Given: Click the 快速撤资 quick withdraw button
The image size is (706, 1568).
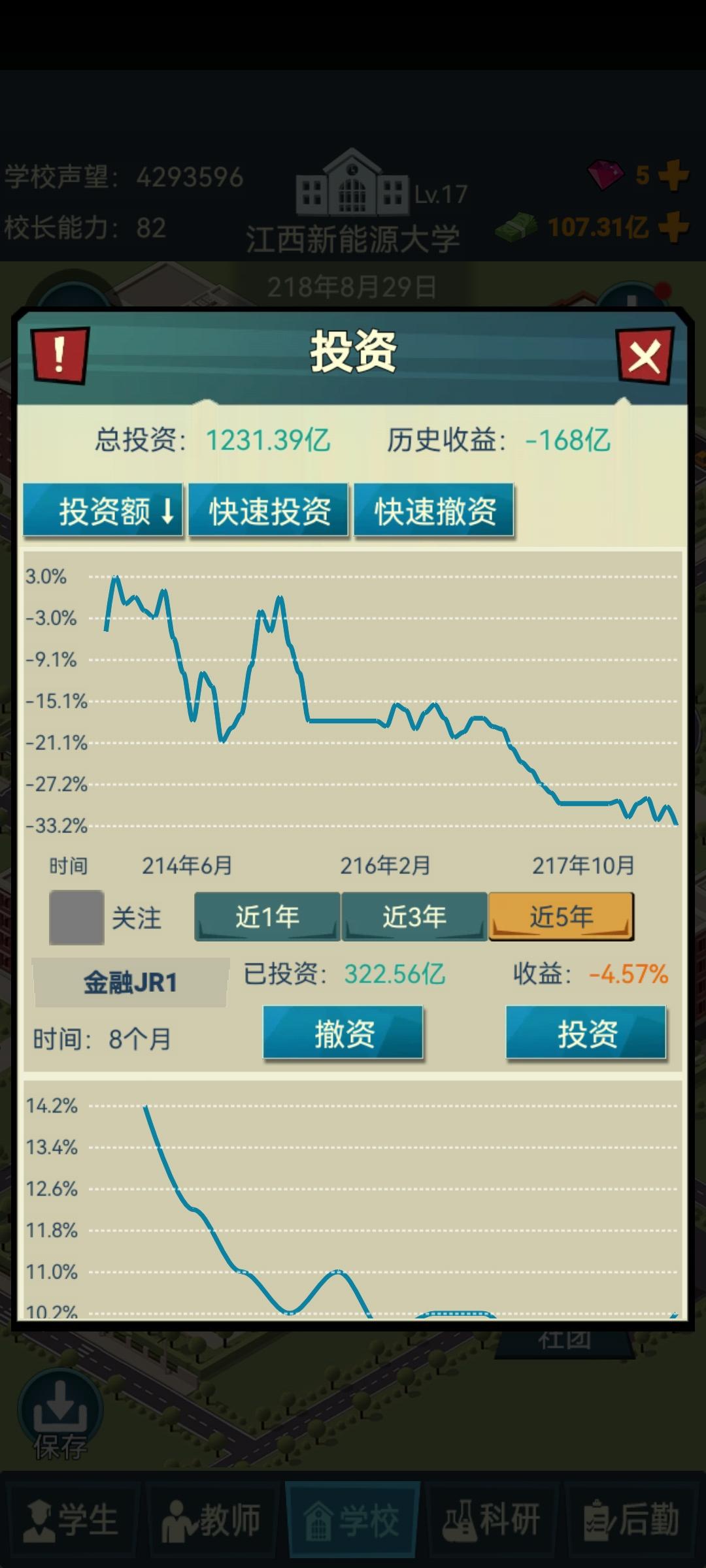Looking at the screenshot, I should (x=434, y=513).
